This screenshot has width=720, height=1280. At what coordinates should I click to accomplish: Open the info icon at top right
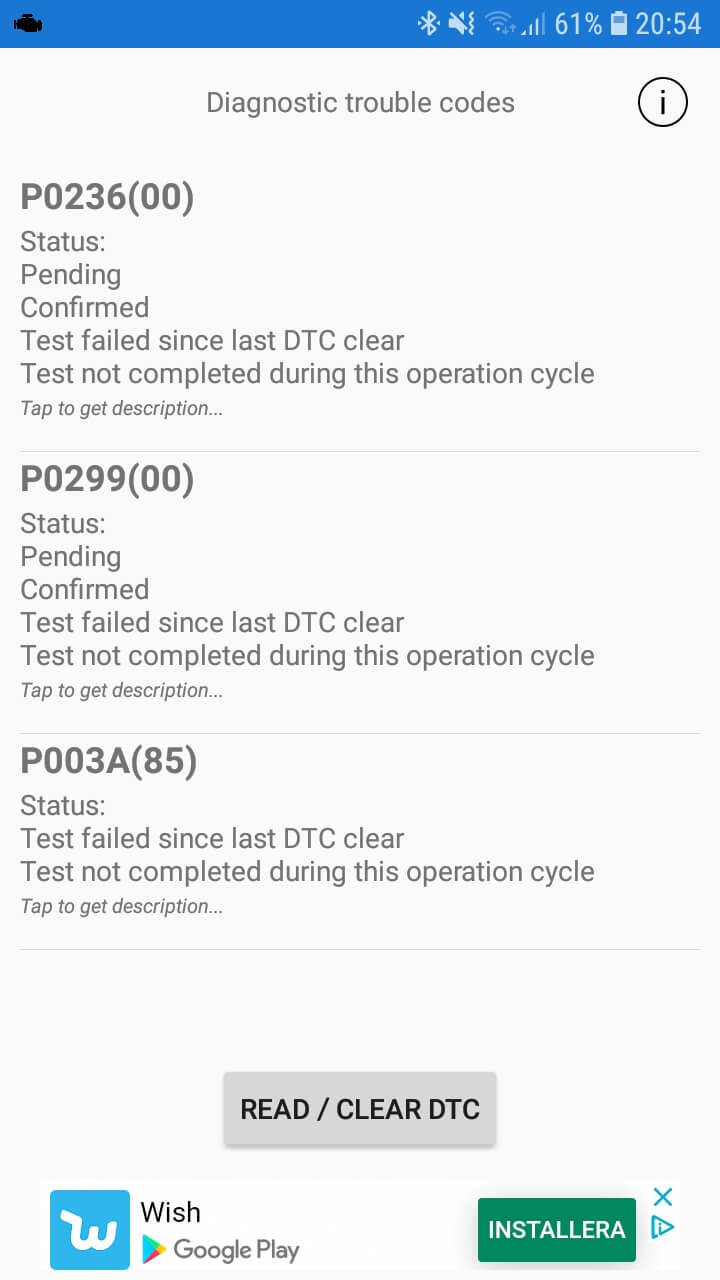pos(662,101)
